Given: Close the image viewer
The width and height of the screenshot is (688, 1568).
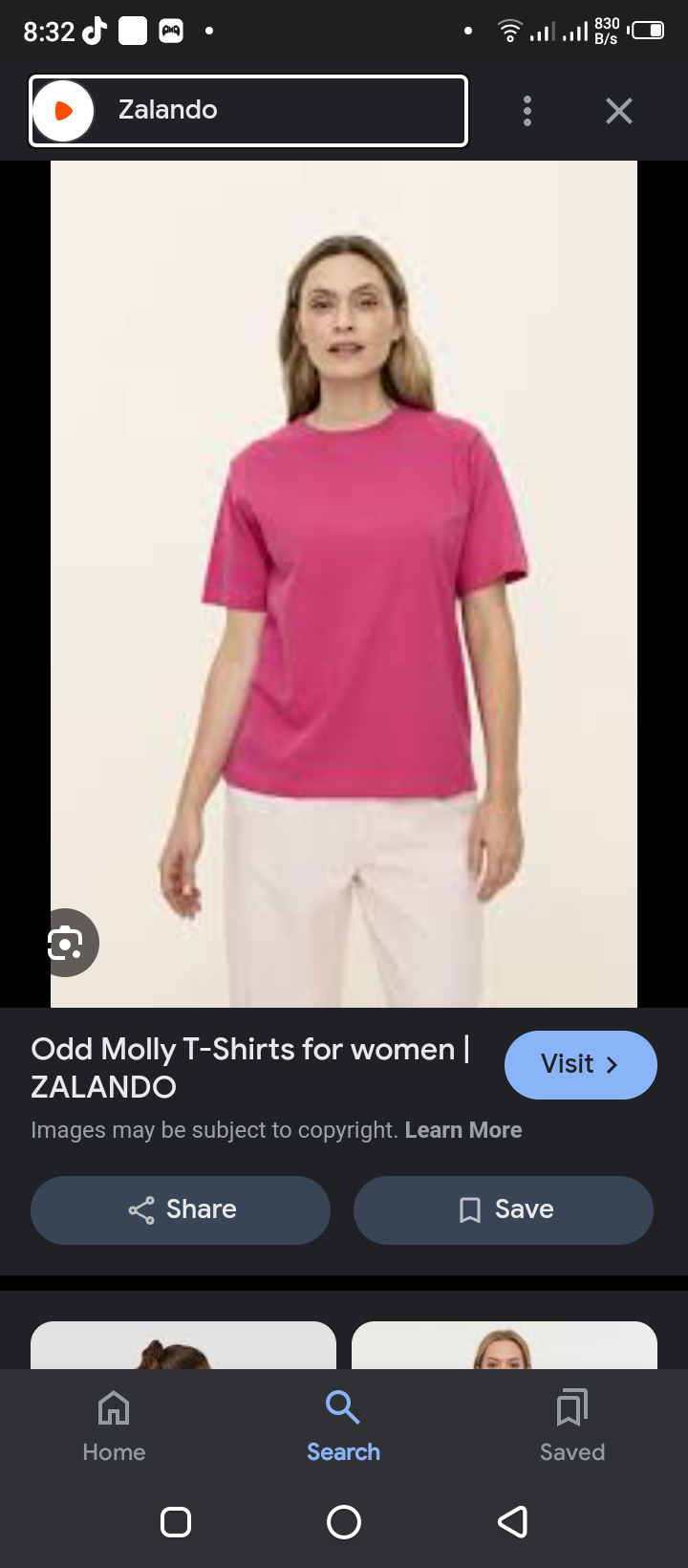Looking at the screenshot, I should point(619,111).
